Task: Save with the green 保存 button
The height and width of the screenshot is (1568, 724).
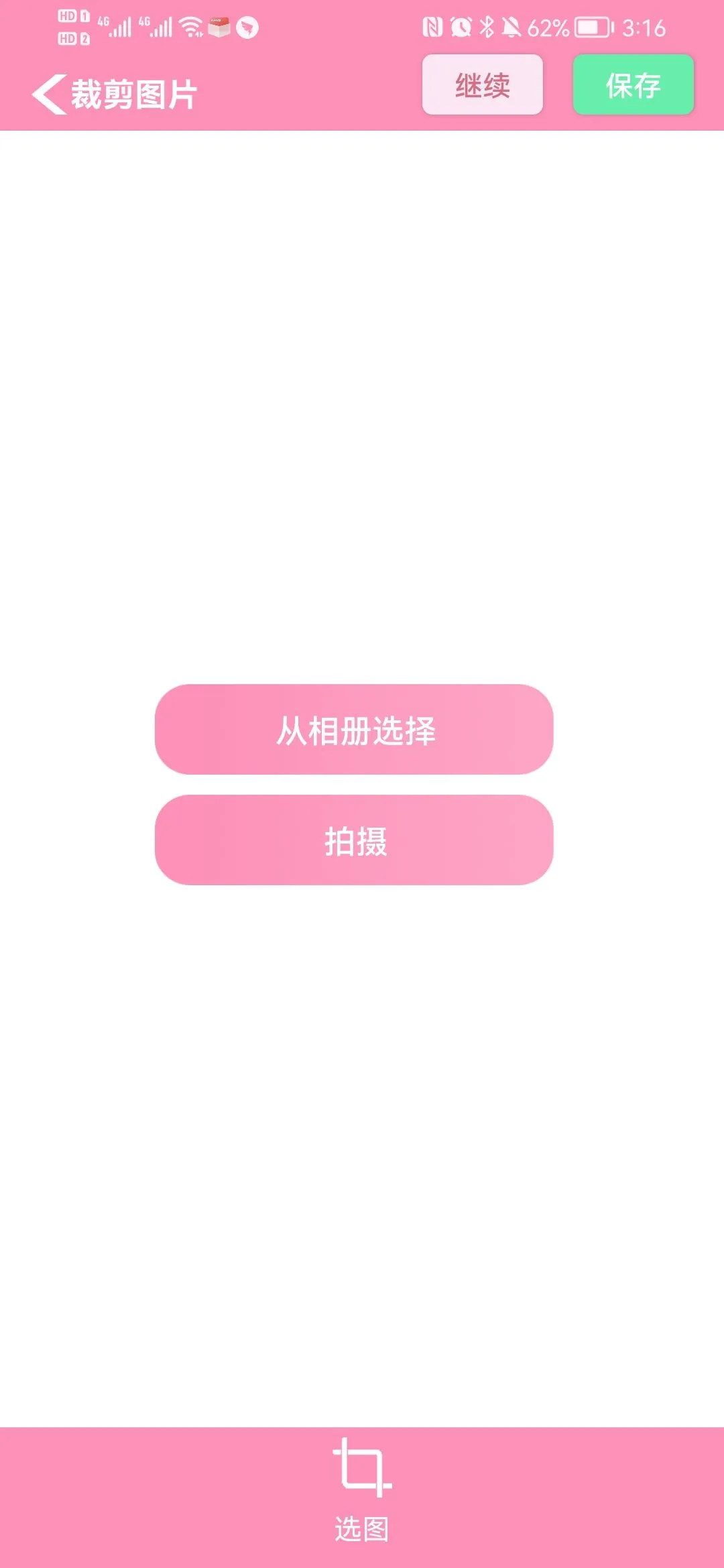Action: click(x=633, y=85)
